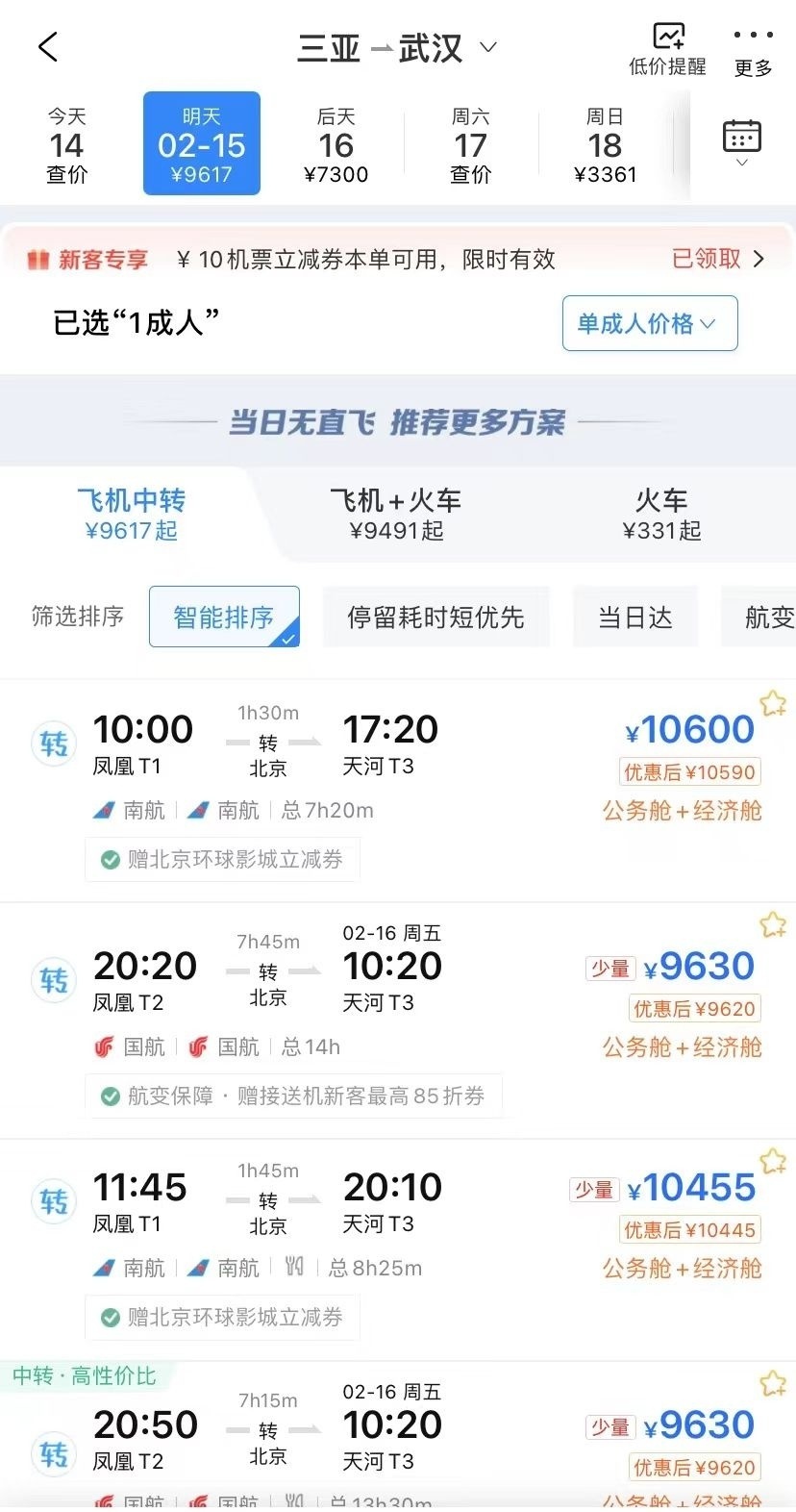Select 后天 16 priced ¥7300
796x1512 pixels.
[336, 144]
